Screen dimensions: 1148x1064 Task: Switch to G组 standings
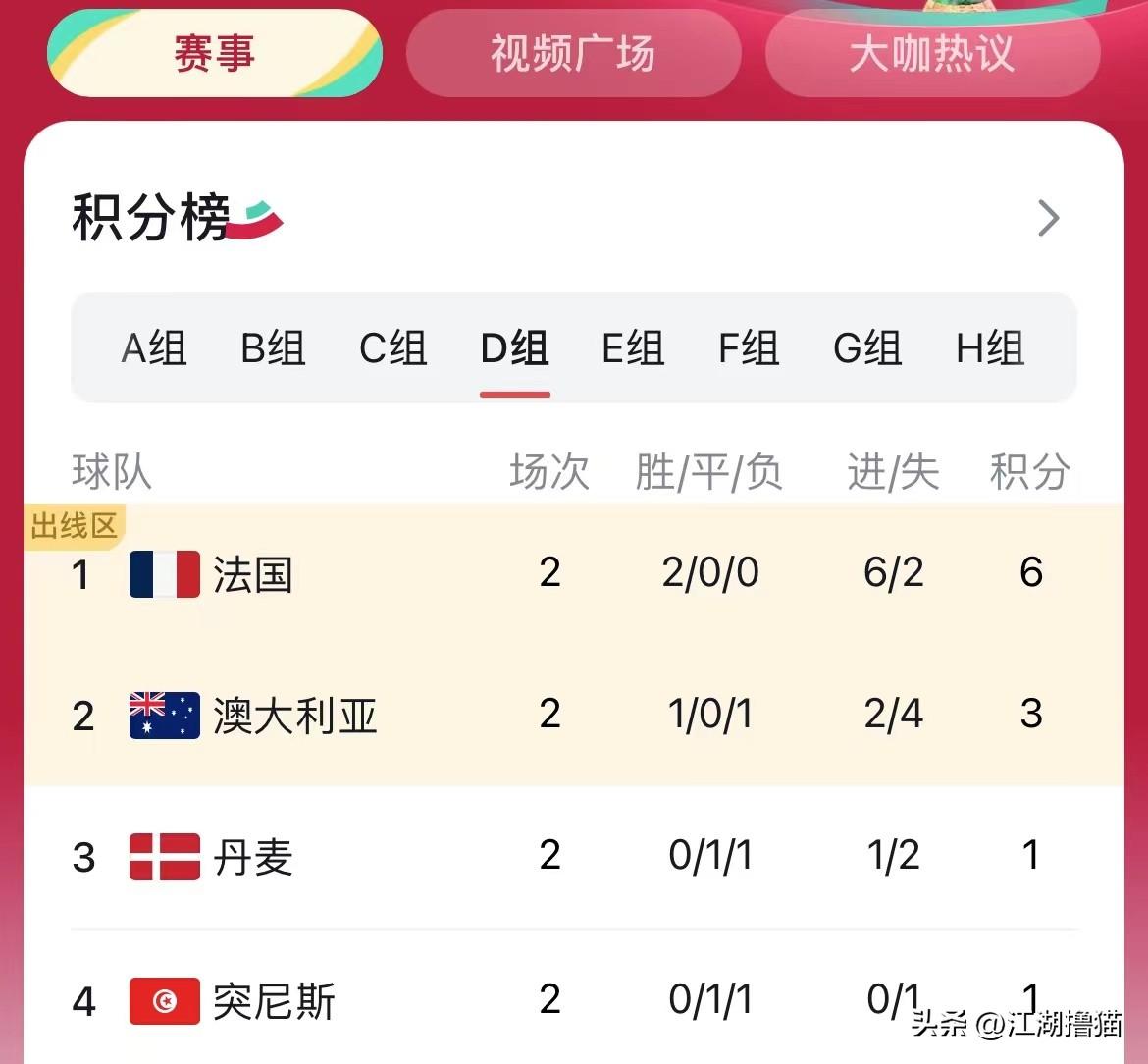[867, 348]
